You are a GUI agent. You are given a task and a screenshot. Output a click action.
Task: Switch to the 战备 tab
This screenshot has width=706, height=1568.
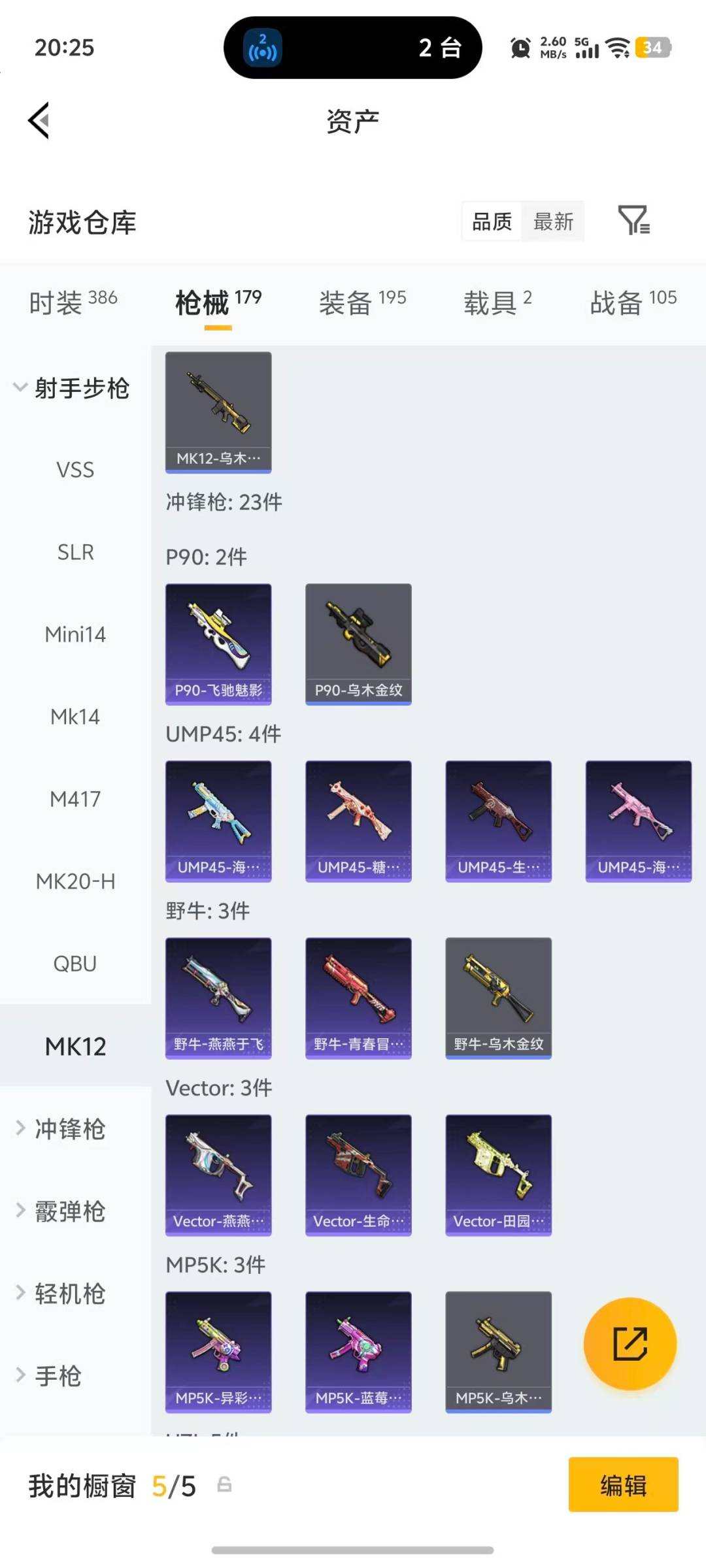pos(633,302)
